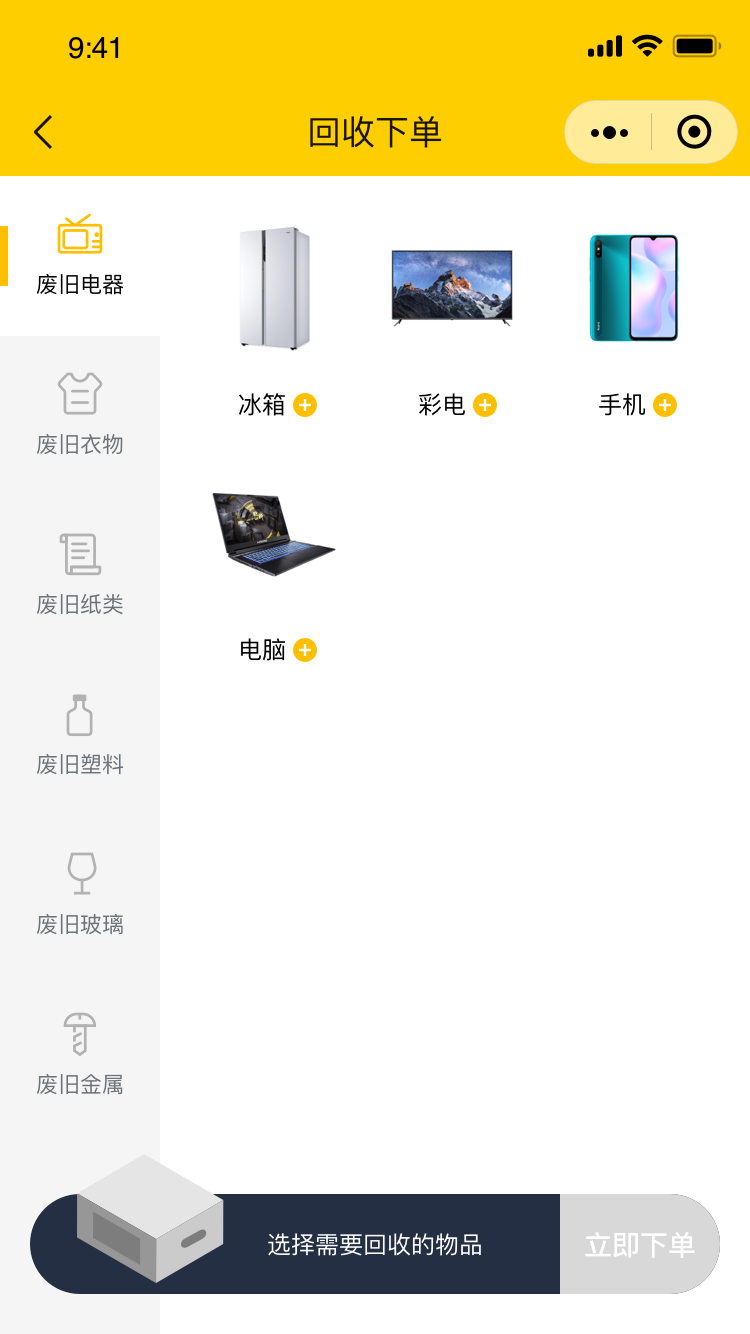Screen dimensions: 750x1334
Task: Tap the 立即下单 button
Action: pos(639,1244)
